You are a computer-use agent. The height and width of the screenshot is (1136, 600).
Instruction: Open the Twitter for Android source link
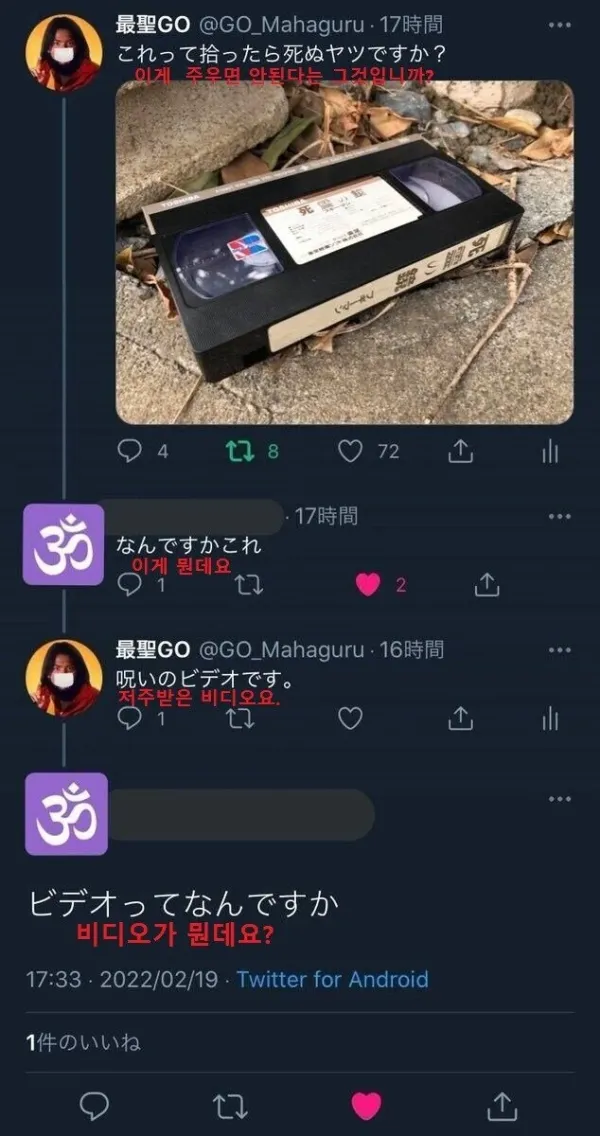coord(332,979)
